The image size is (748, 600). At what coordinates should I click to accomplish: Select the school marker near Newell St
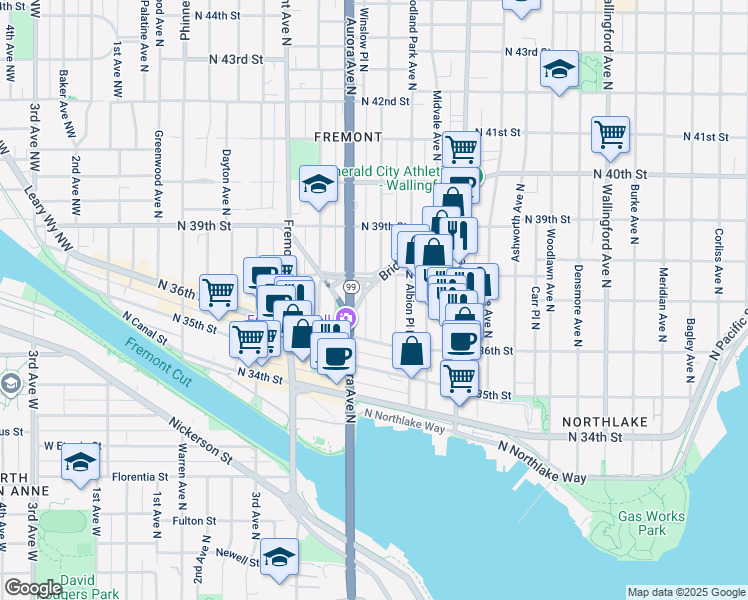pyautogui.click(x=280, y=557)
